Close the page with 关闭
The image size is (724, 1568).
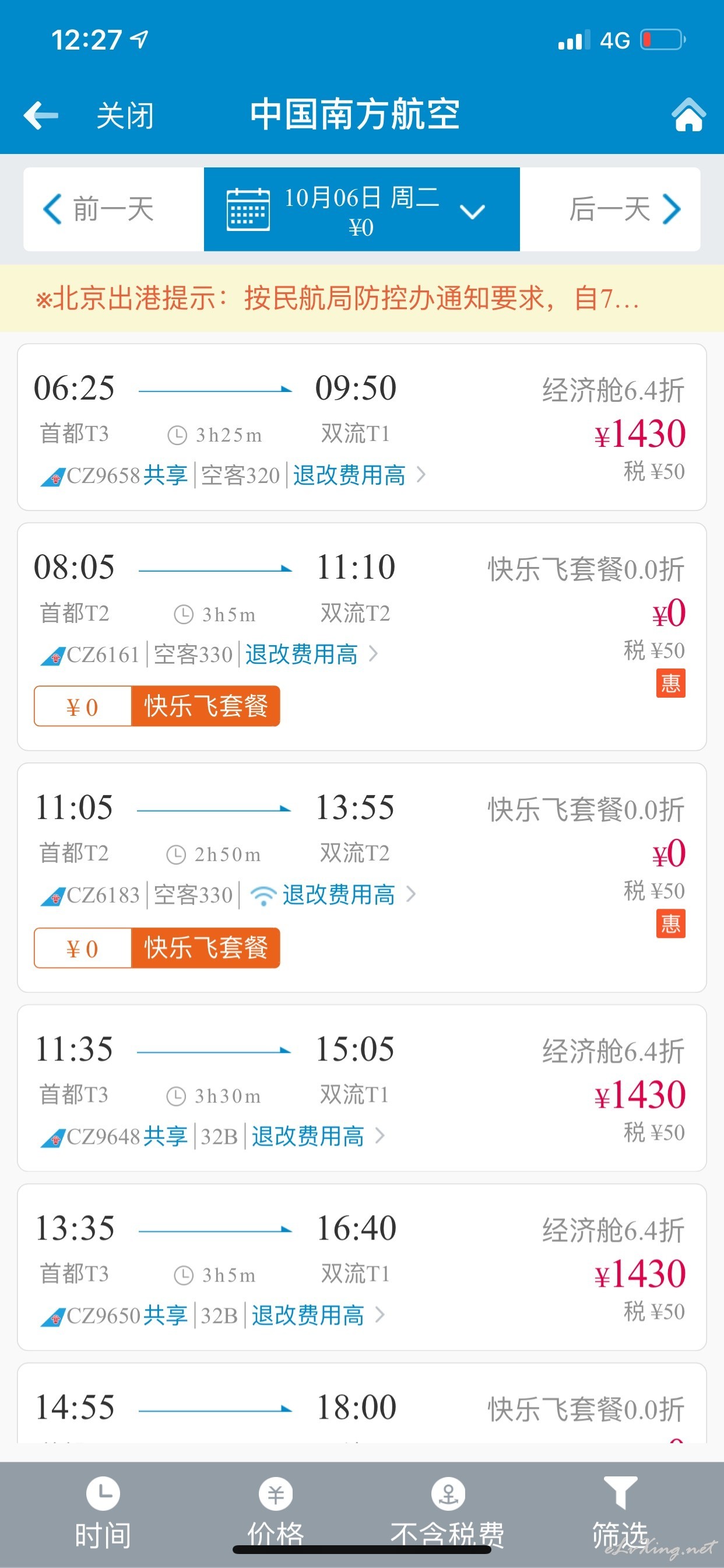tap(125, 115)
